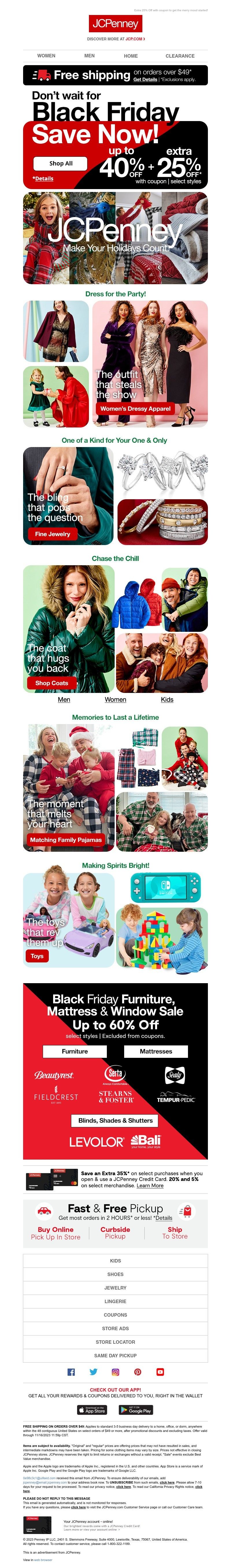Download from the App Store badge

(x=92, y=1410)
